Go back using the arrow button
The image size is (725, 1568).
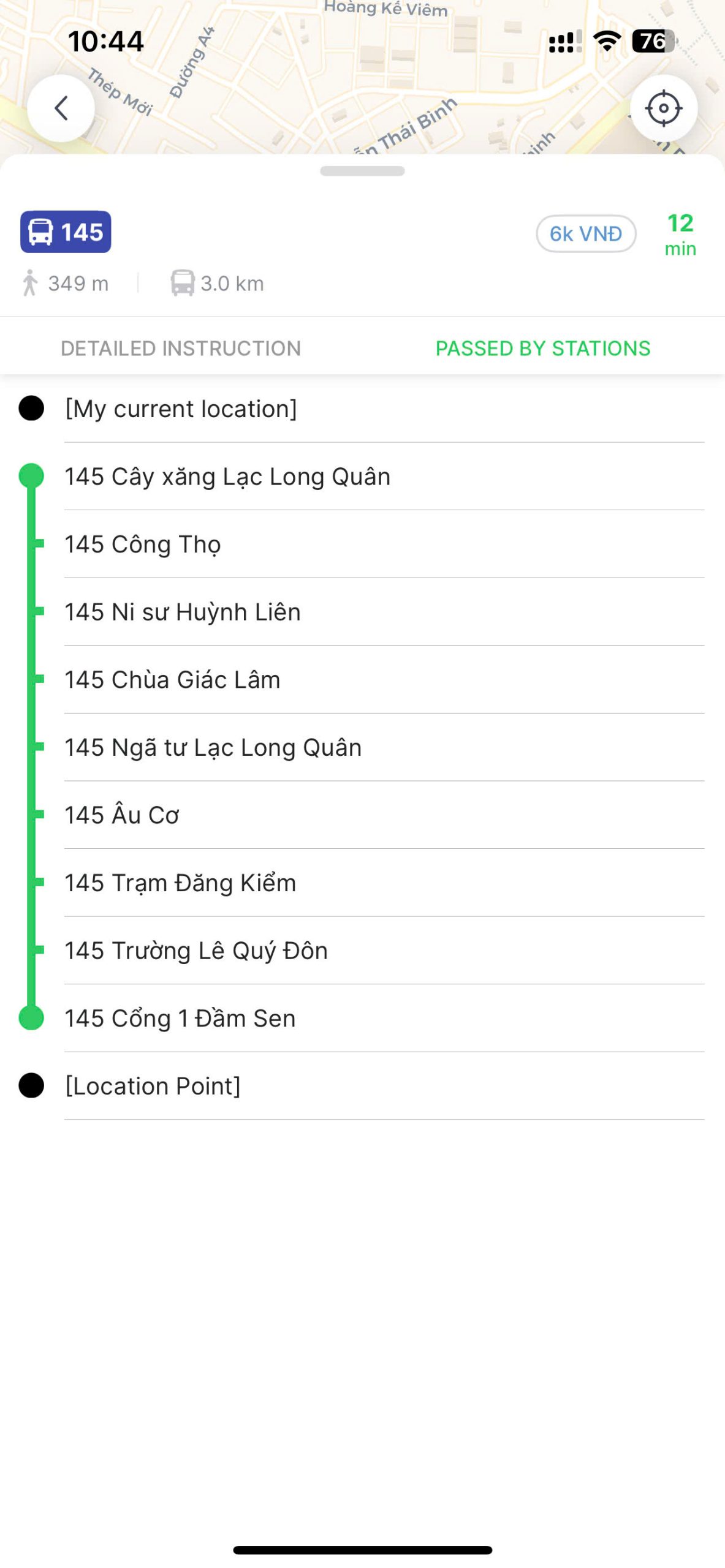61,108
